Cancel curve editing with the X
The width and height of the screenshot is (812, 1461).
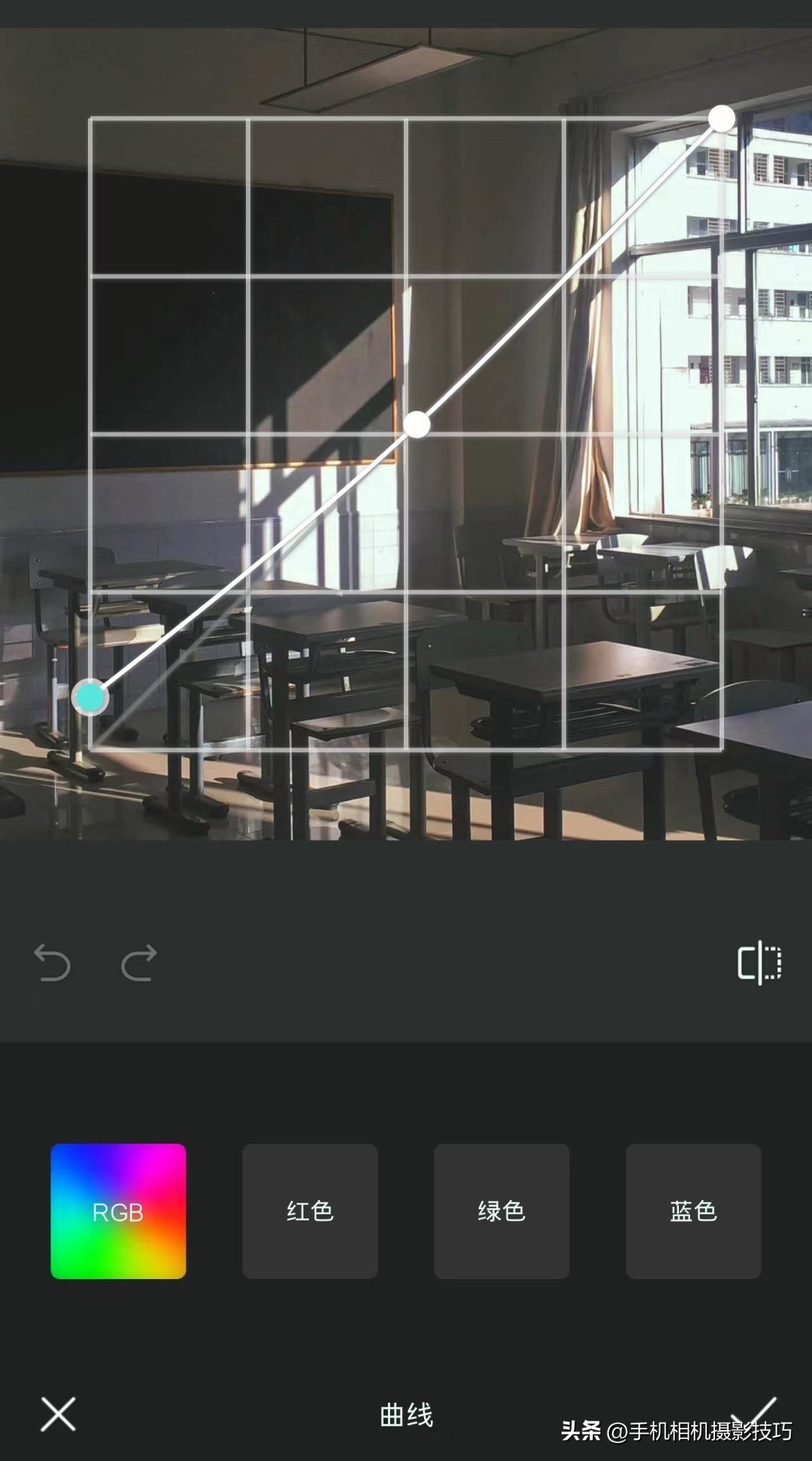[x=58, y=1414]
